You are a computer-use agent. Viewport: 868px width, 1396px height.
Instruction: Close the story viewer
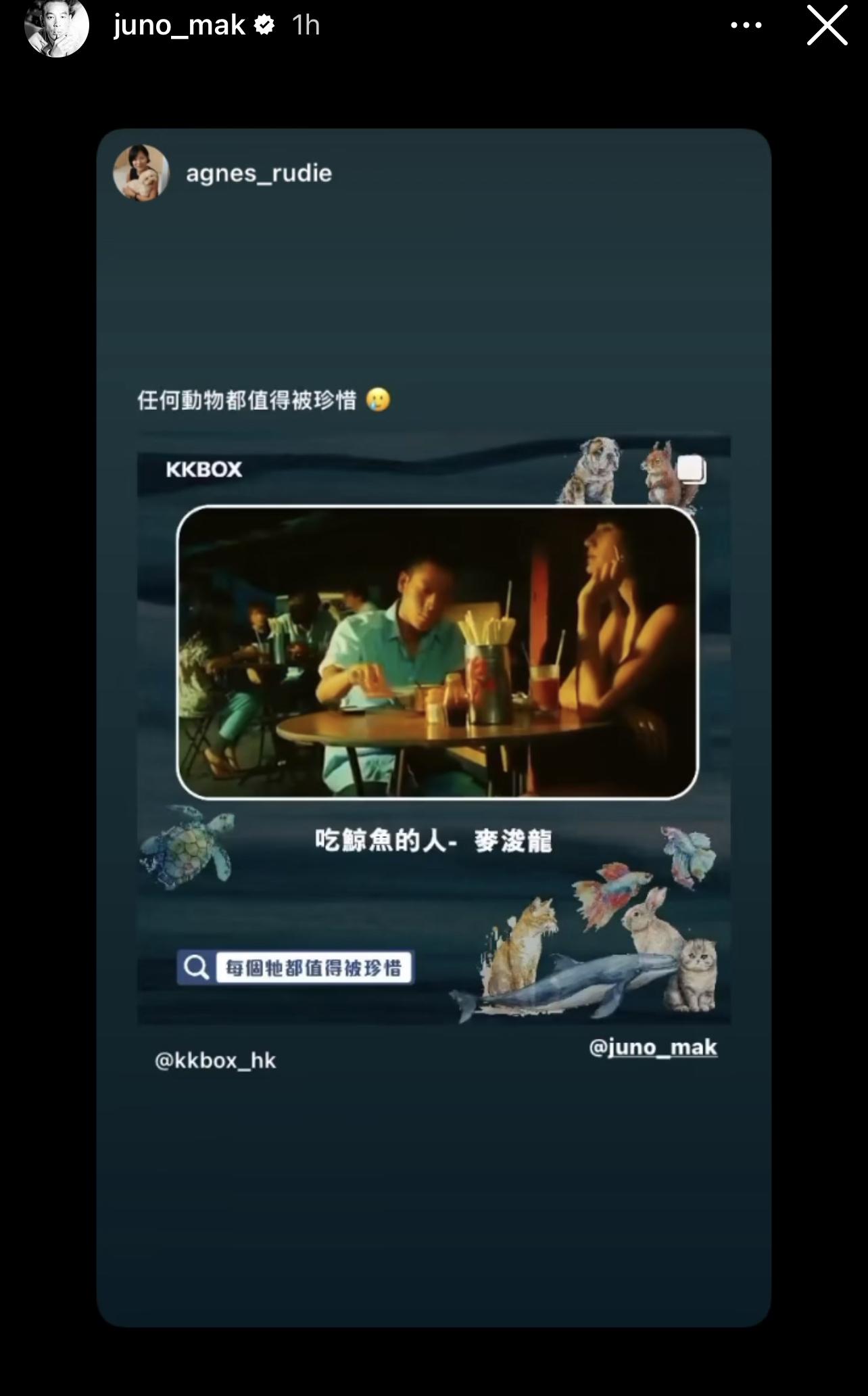pos(827,26)
